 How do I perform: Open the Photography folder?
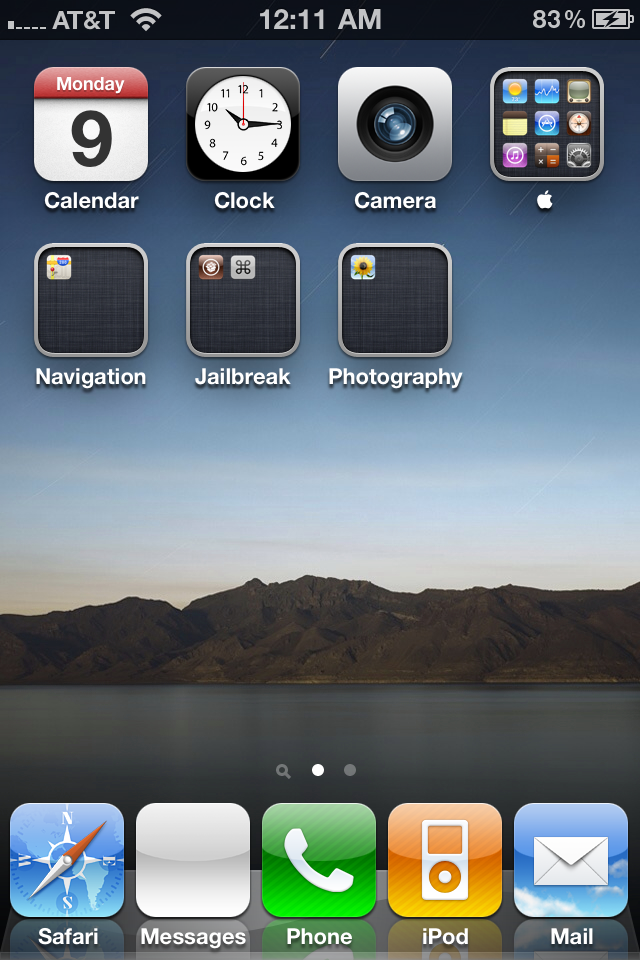click(x=395, y=300)
